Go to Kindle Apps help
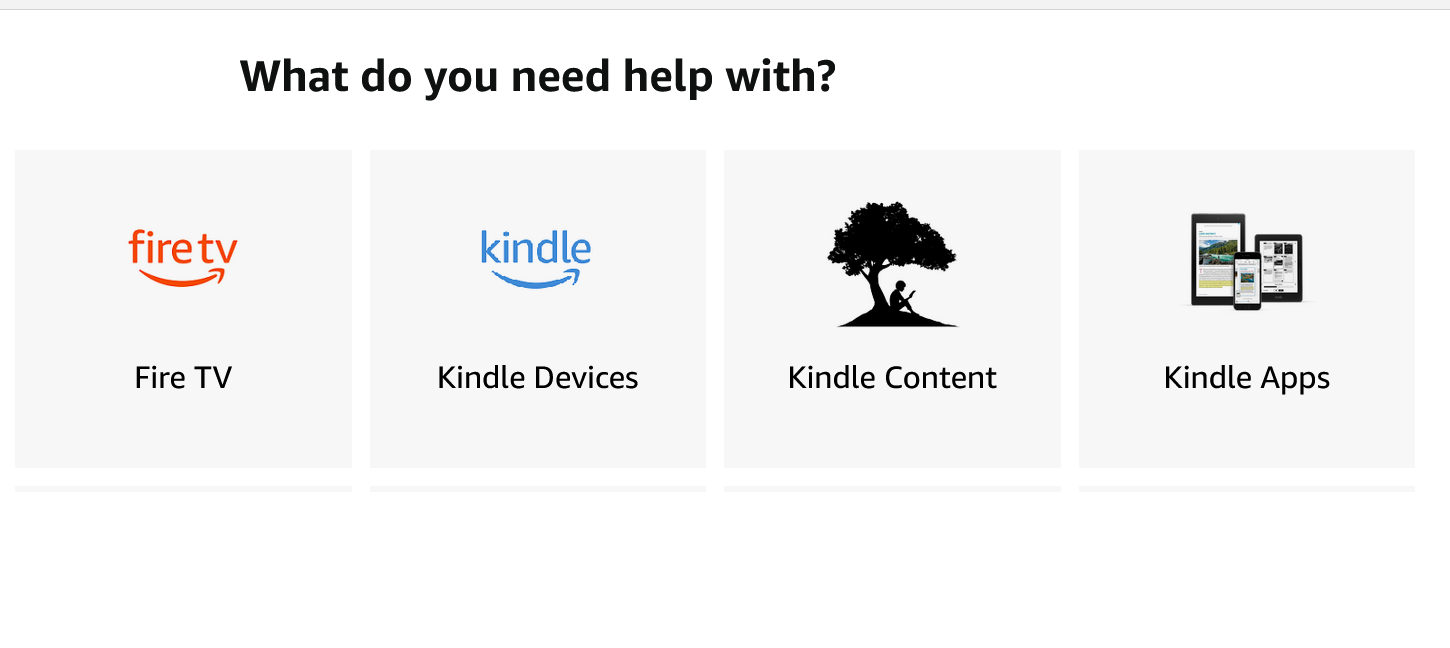Image resolution: width=1450 pixels, height=648 pixels. click(x=1246, y=309)
